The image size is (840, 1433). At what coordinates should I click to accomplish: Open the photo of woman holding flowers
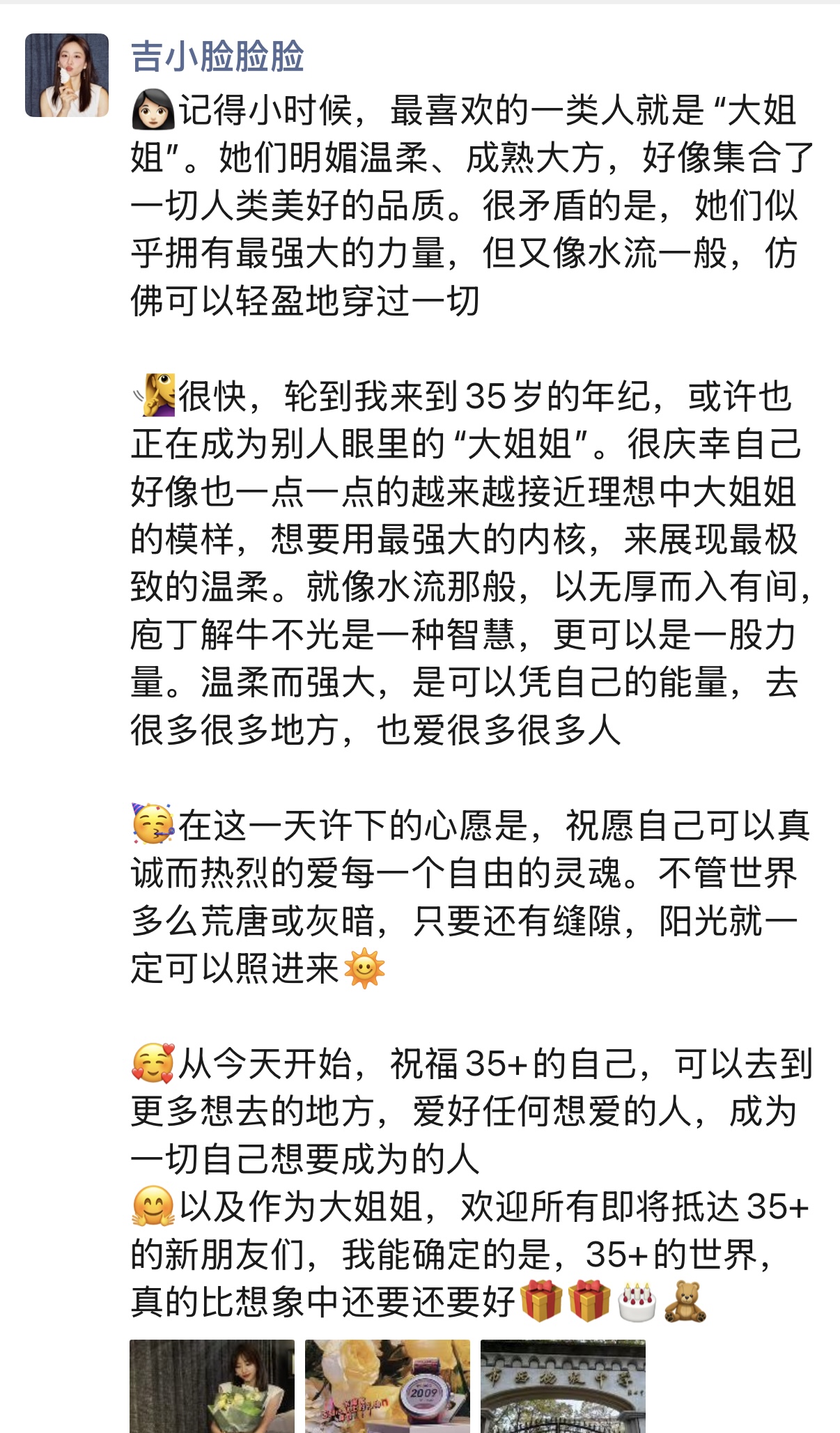(x=212, y=1385)
